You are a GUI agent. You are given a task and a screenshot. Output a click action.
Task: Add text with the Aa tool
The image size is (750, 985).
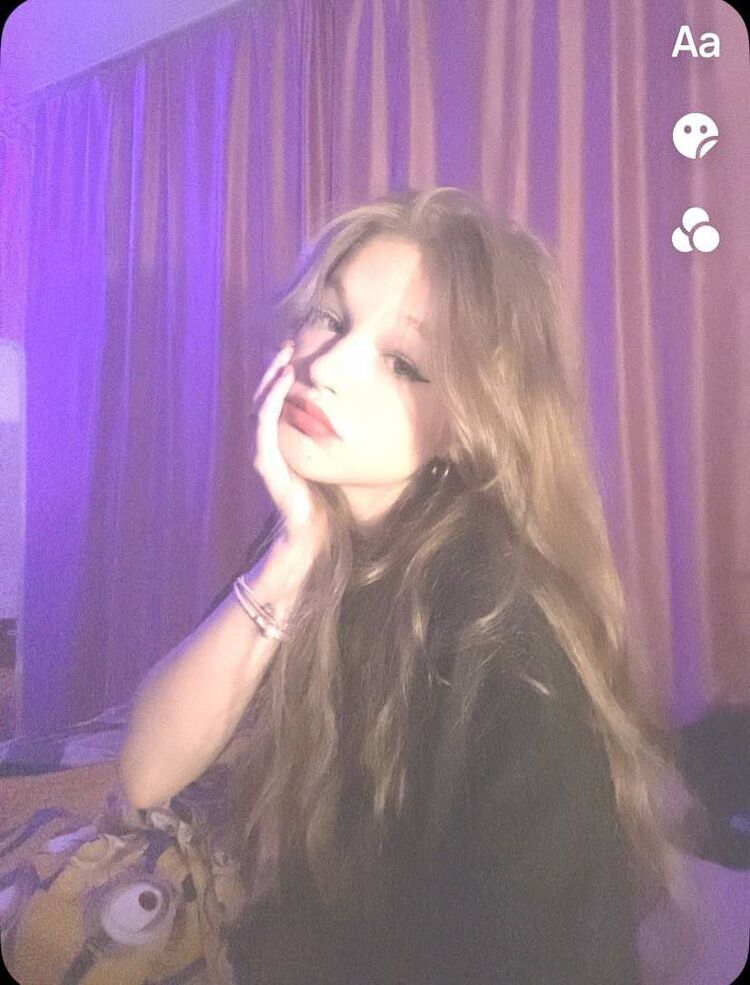click(x=695, y=42)
